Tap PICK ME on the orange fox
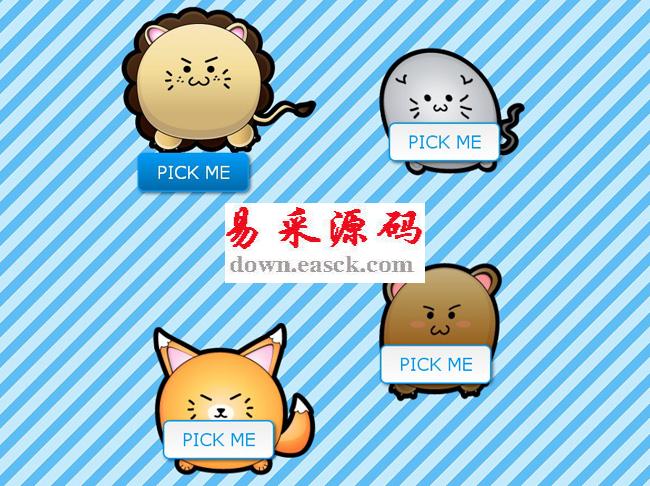This screenshot has width=650, height=486. click(219, 439)
